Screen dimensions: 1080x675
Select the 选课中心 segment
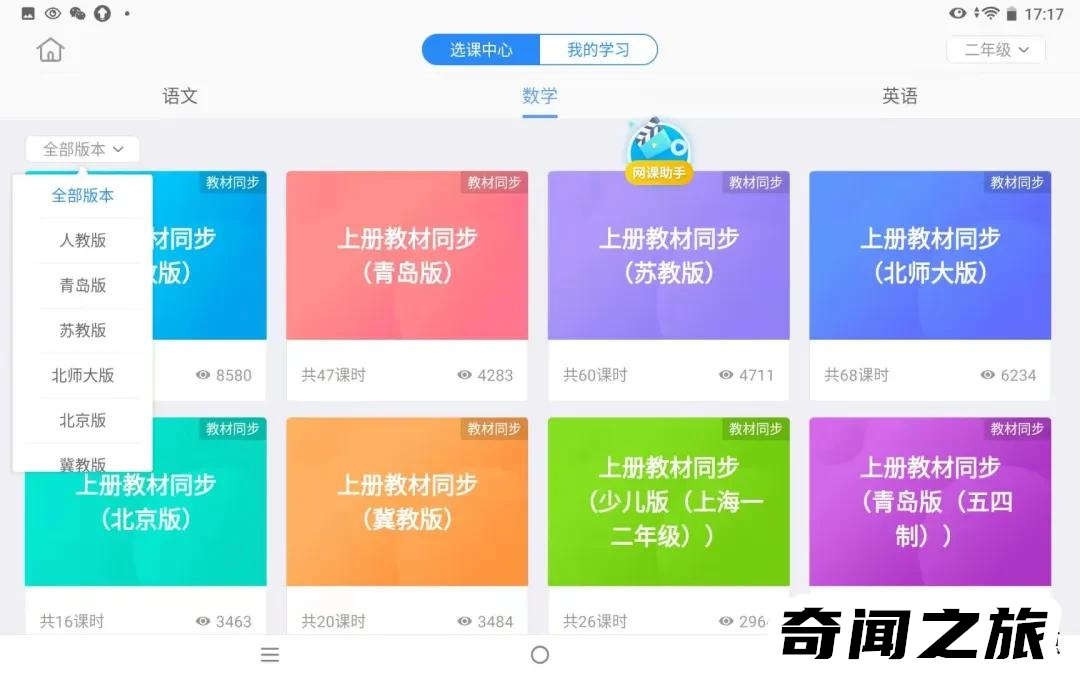(x=481, y=50)
